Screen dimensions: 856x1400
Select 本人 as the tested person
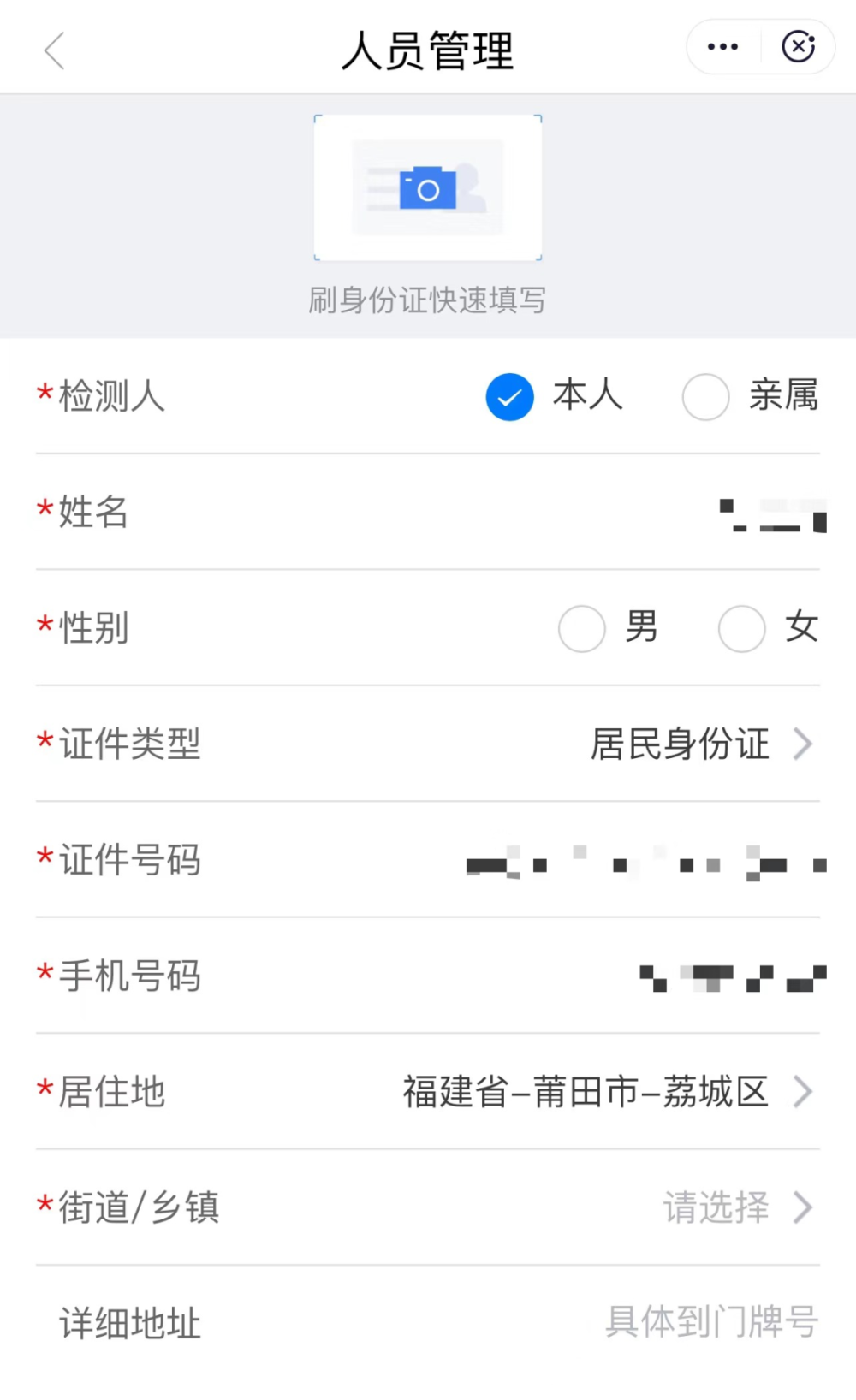click(x=510, y=397)
